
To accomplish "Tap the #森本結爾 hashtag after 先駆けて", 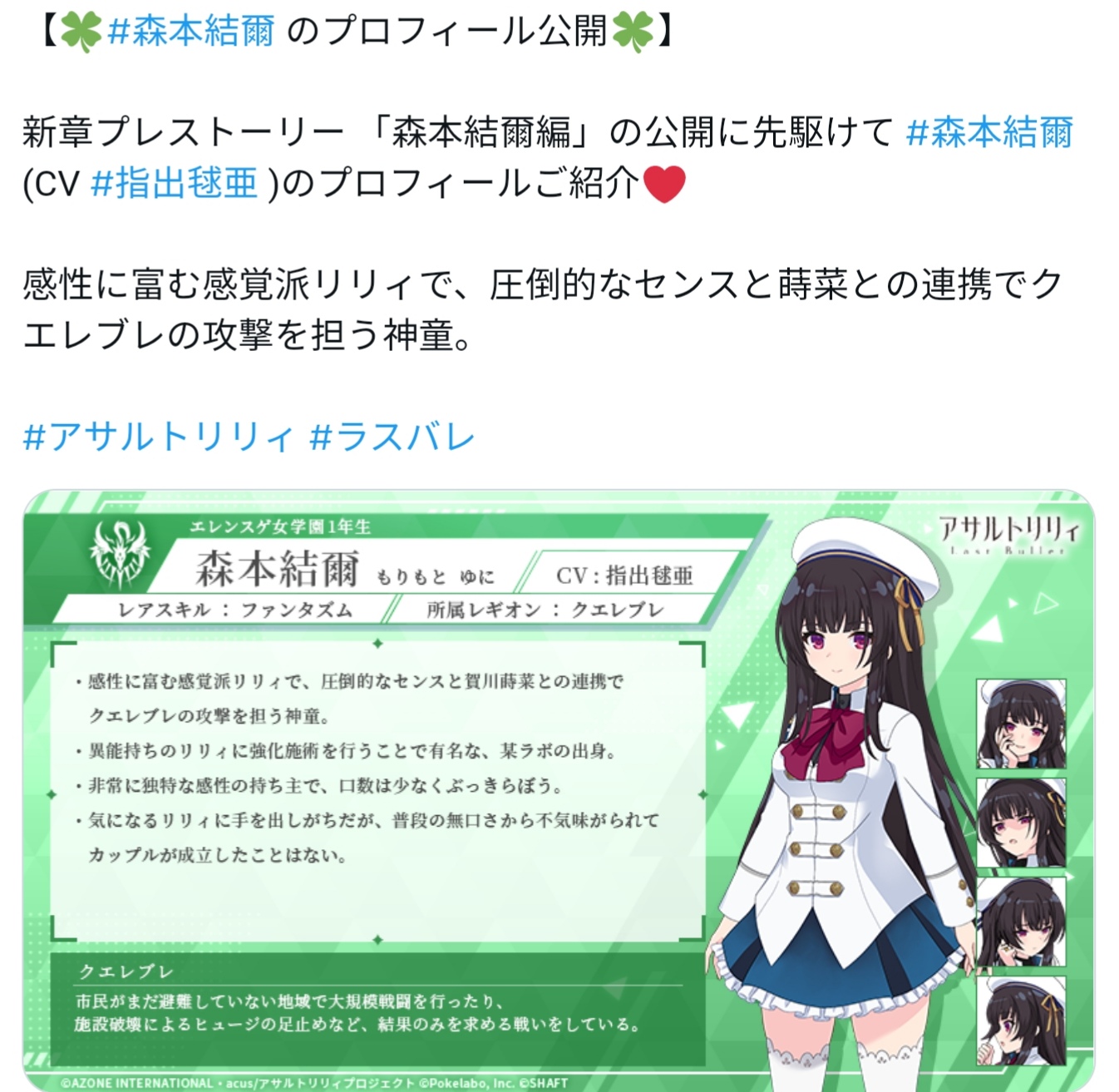I will point(989,133).
